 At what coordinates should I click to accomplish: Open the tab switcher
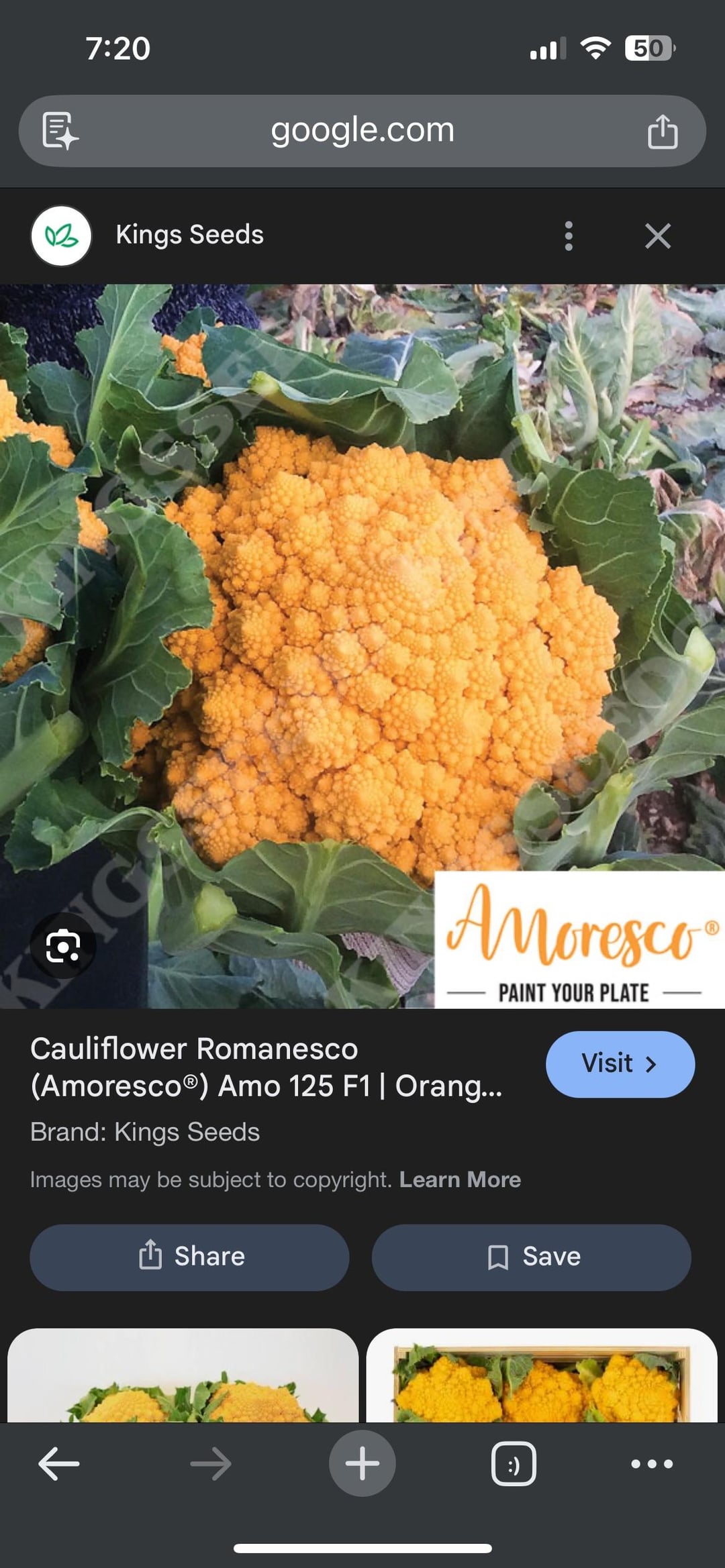(x=514, y=1463)
